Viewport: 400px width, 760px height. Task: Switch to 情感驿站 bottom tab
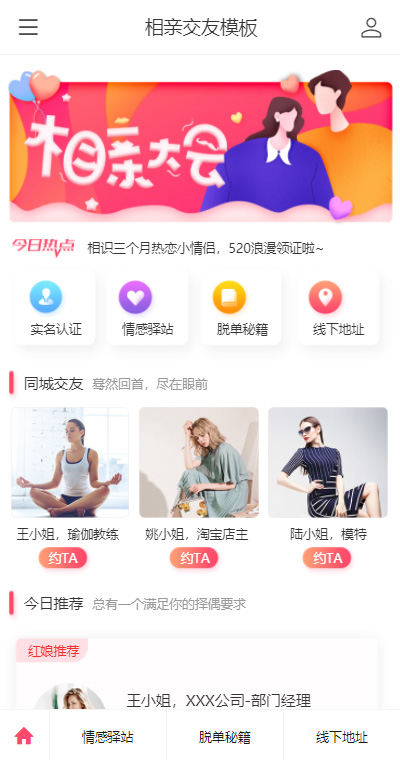click(108, 737)
